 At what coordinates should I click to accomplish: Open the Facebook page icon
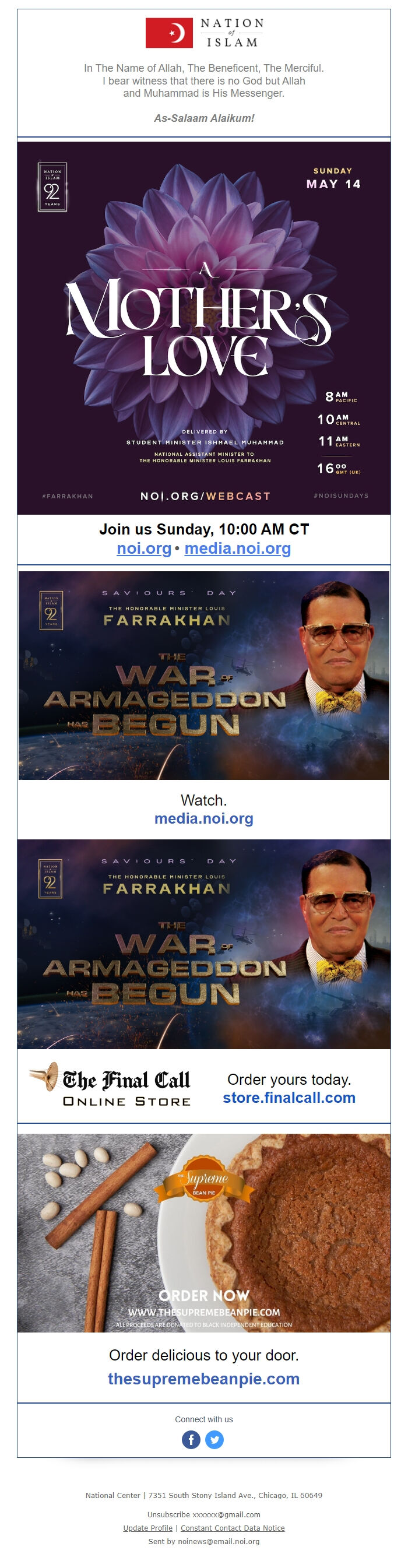(x=191, y=1440)
